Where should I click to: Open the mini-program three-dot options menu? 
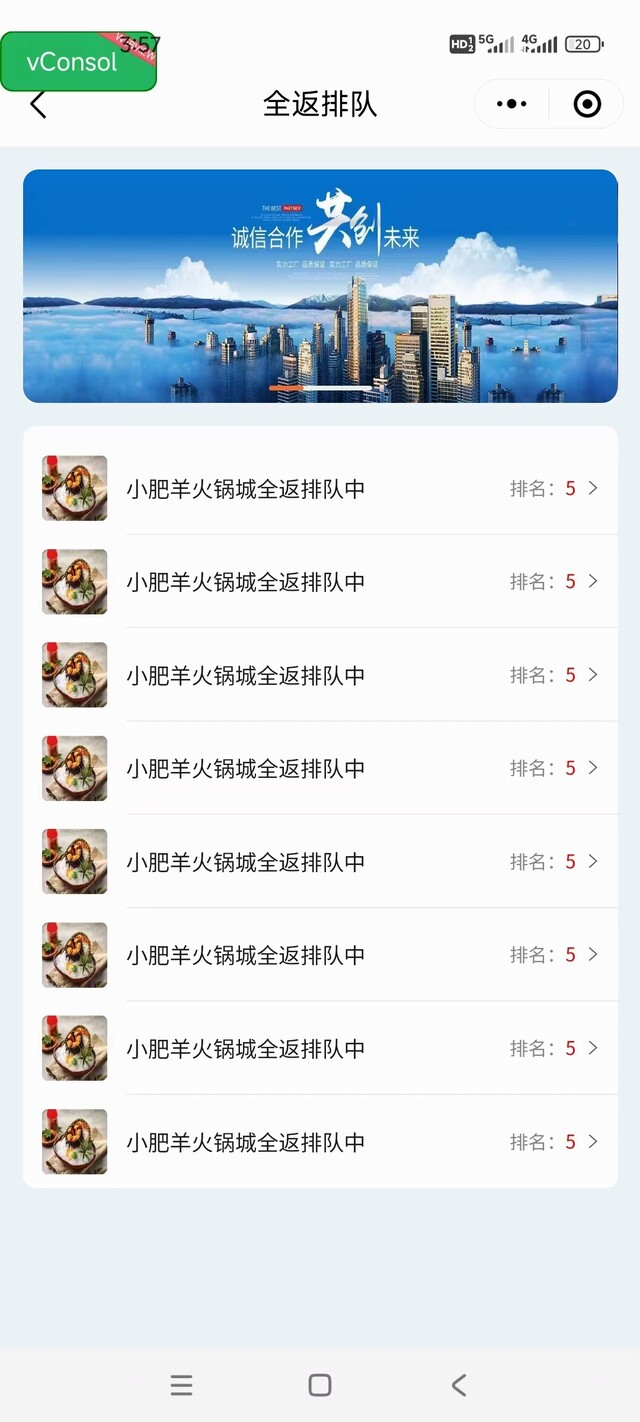[511, 104]
